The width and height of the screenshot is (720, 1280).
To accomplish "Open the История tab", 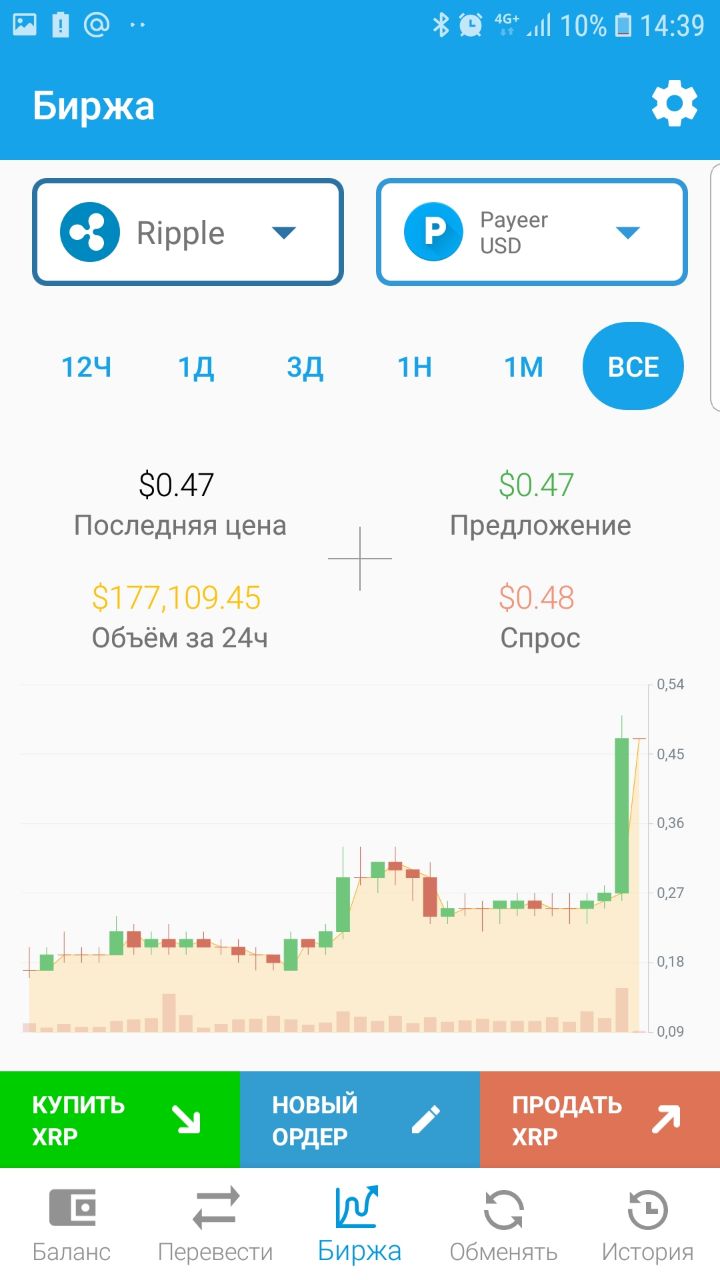I will pos(648,1224).
